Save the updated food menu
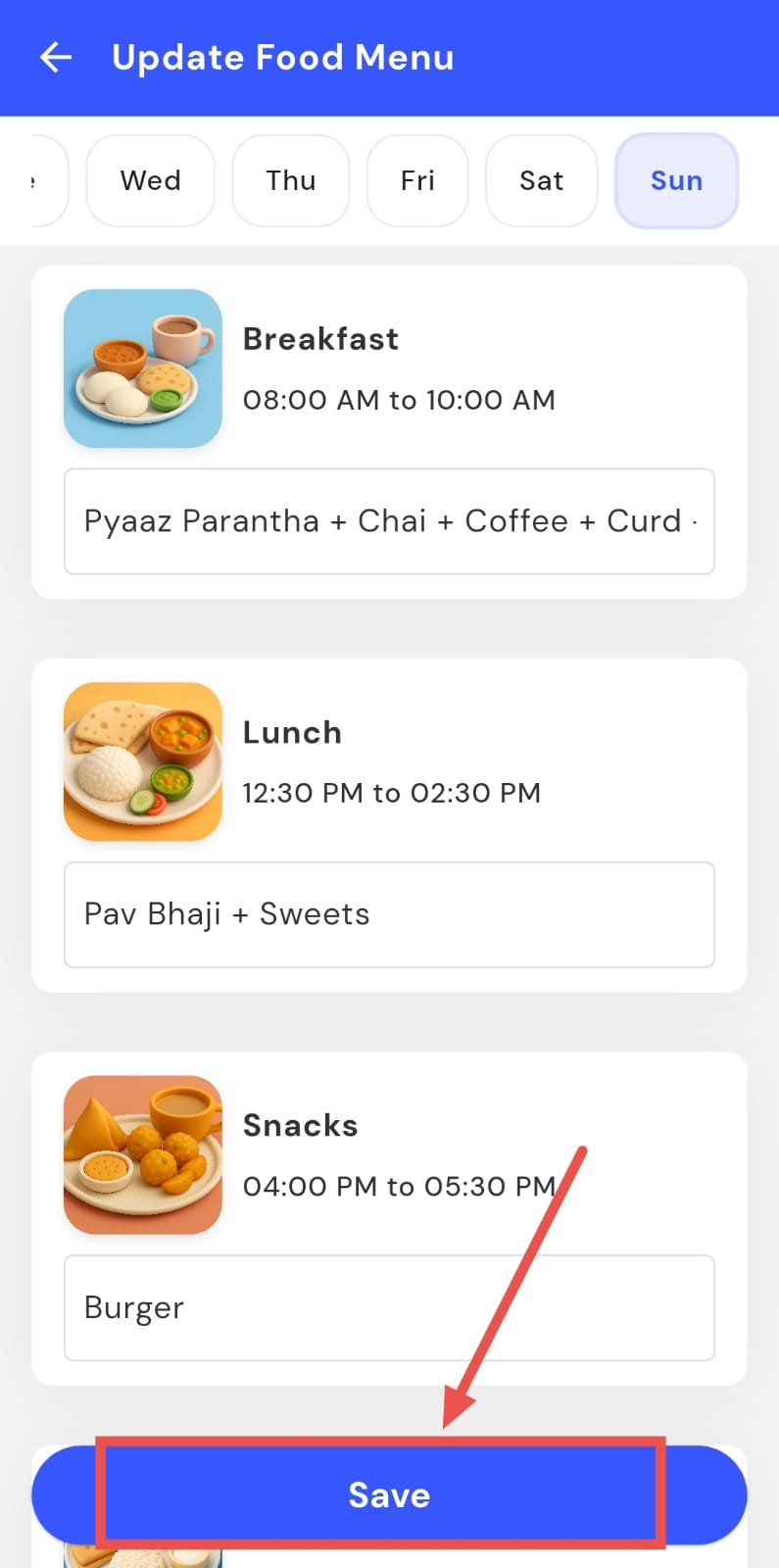This screenshot has width=779, height=1568. [x=389, y=1494]
